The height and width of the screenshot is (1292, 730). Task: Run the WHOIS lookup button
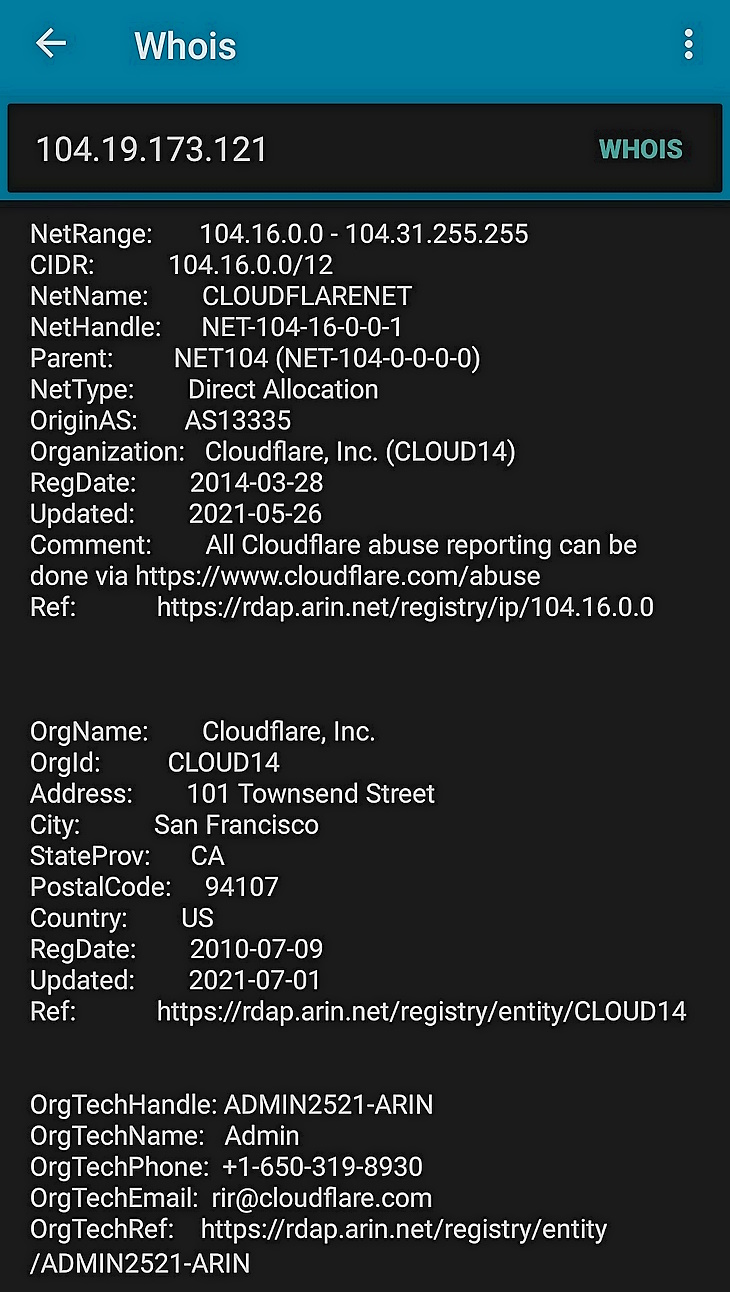[x=640, y=149]
